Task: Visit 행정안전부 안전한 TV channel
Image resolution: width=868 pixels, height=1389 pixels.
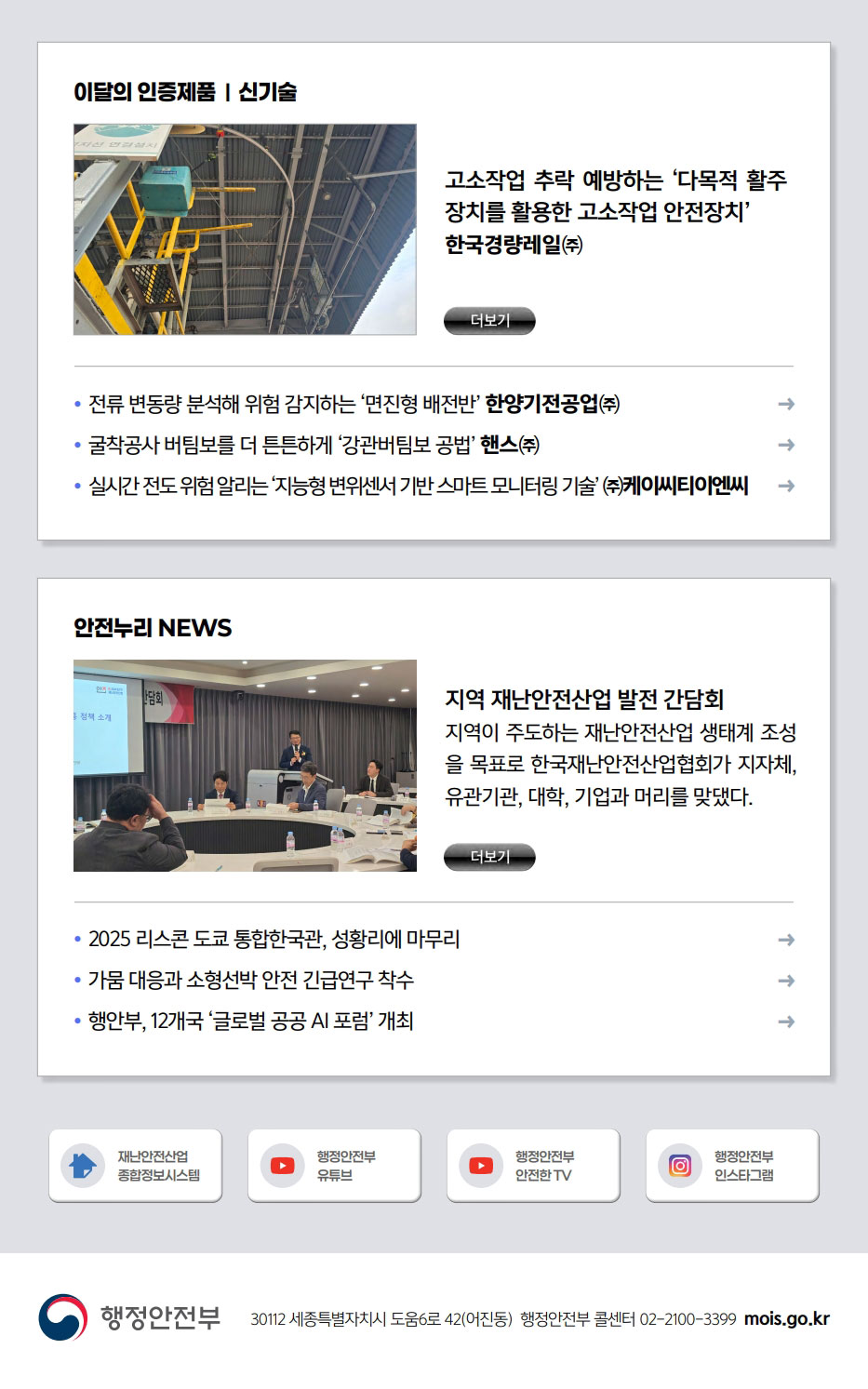Action: click(533, 1166)
